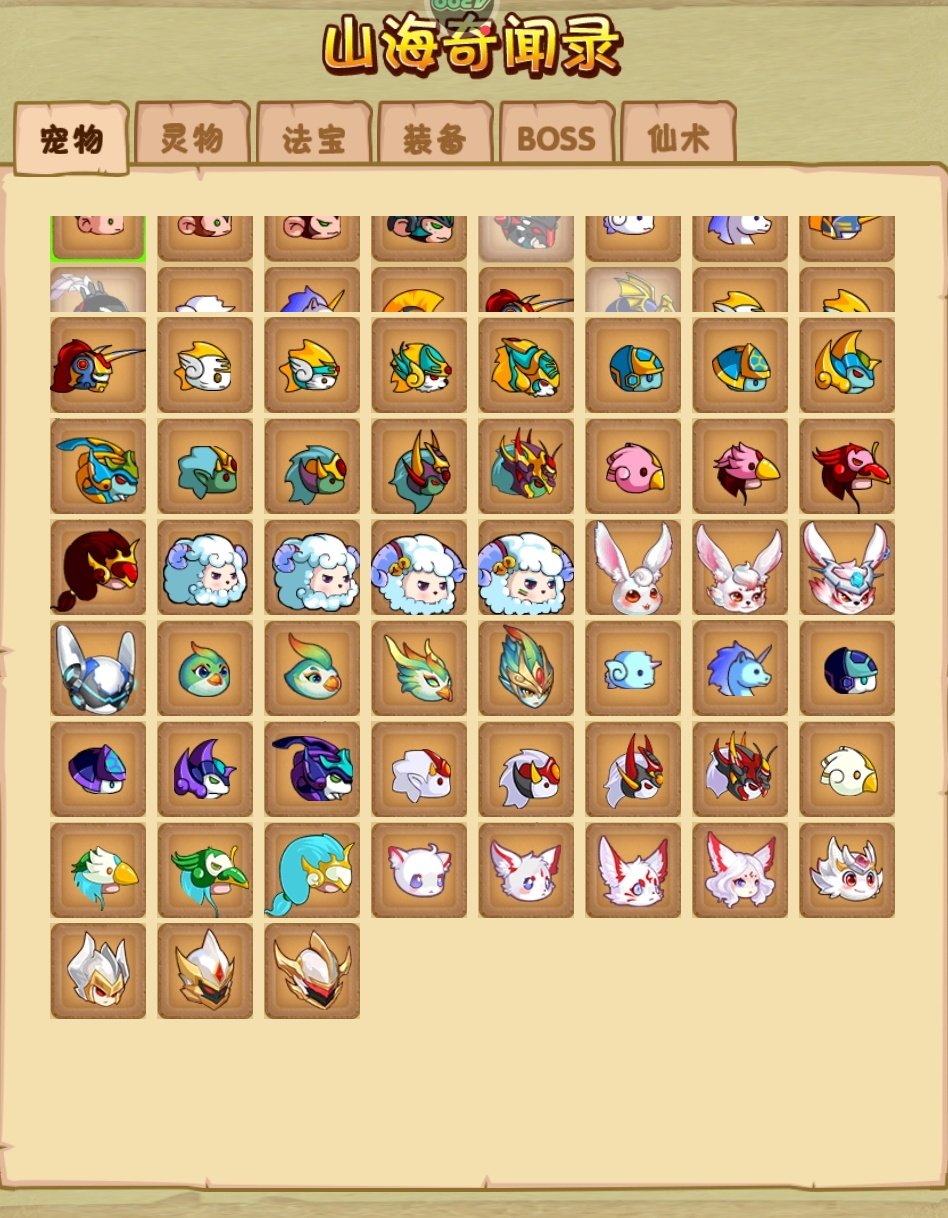Open the red helmet pet with long horn
This screenshot has height=1218, width=948.
98,365
